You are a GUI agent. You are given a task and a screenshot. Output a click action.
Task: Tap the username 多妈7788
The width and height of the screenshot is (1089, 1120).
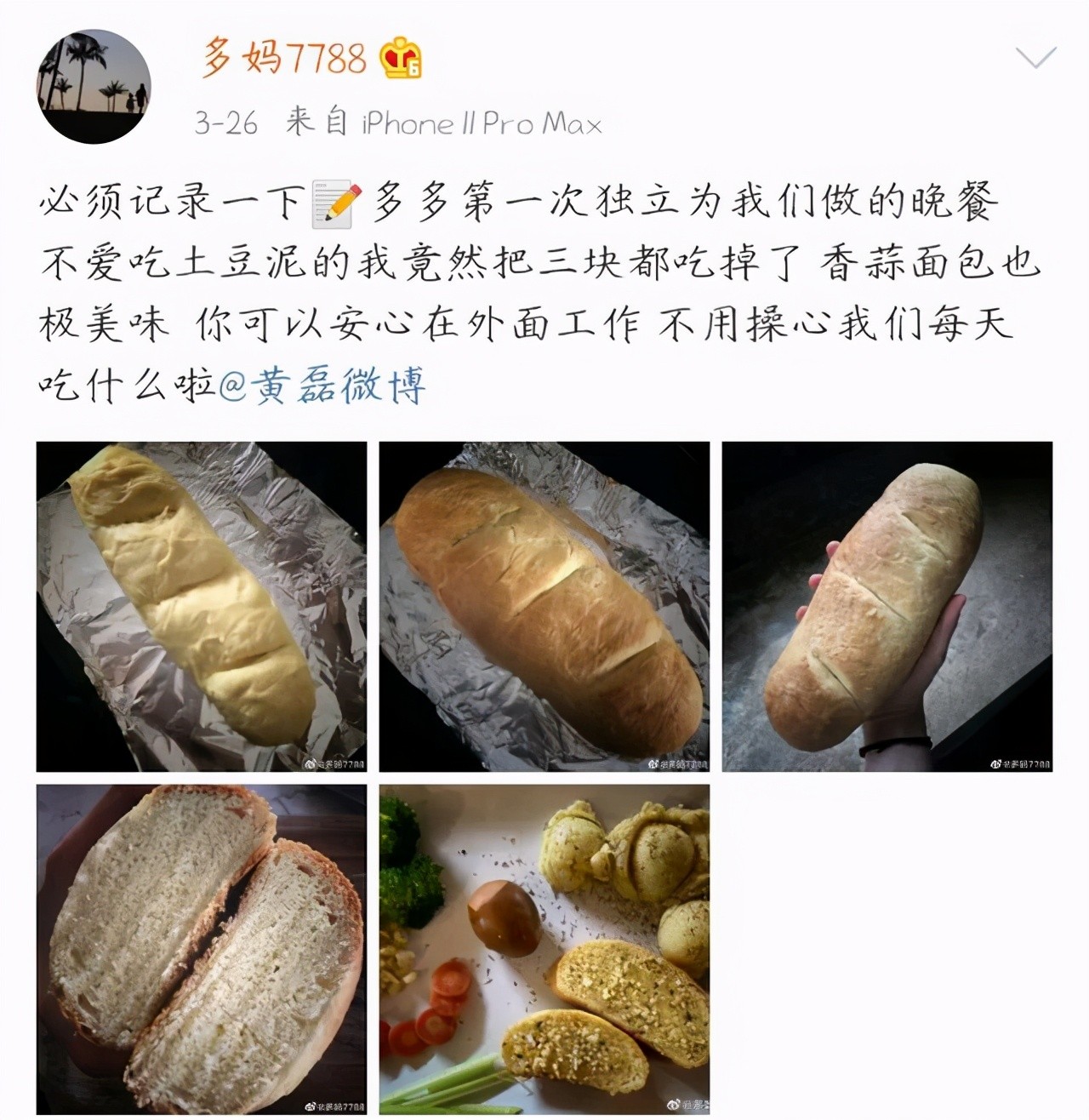pos(284,59)
